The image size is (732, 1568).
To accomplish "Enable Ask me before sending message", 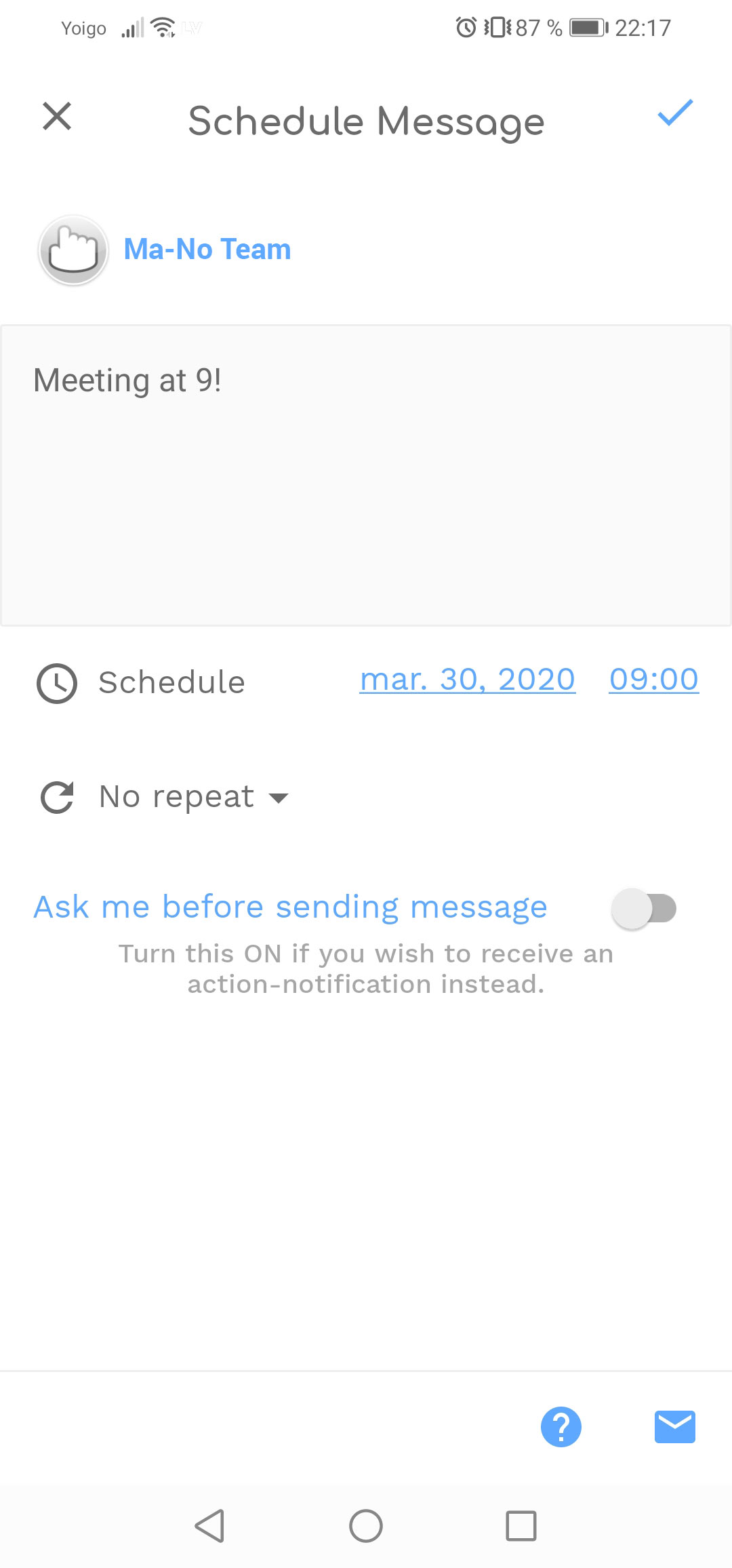I will click(644, 909).
